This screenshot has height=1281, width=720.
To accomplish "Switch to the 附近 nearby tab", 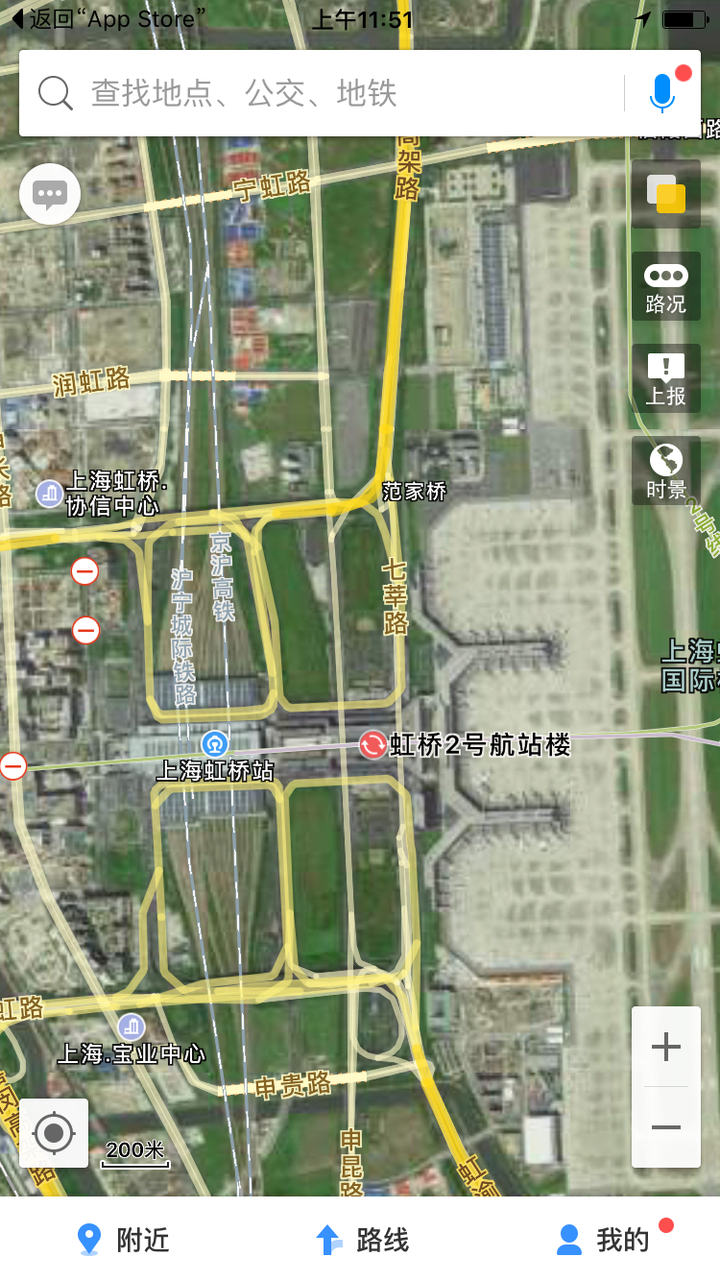I will (x=123, y=1240).
